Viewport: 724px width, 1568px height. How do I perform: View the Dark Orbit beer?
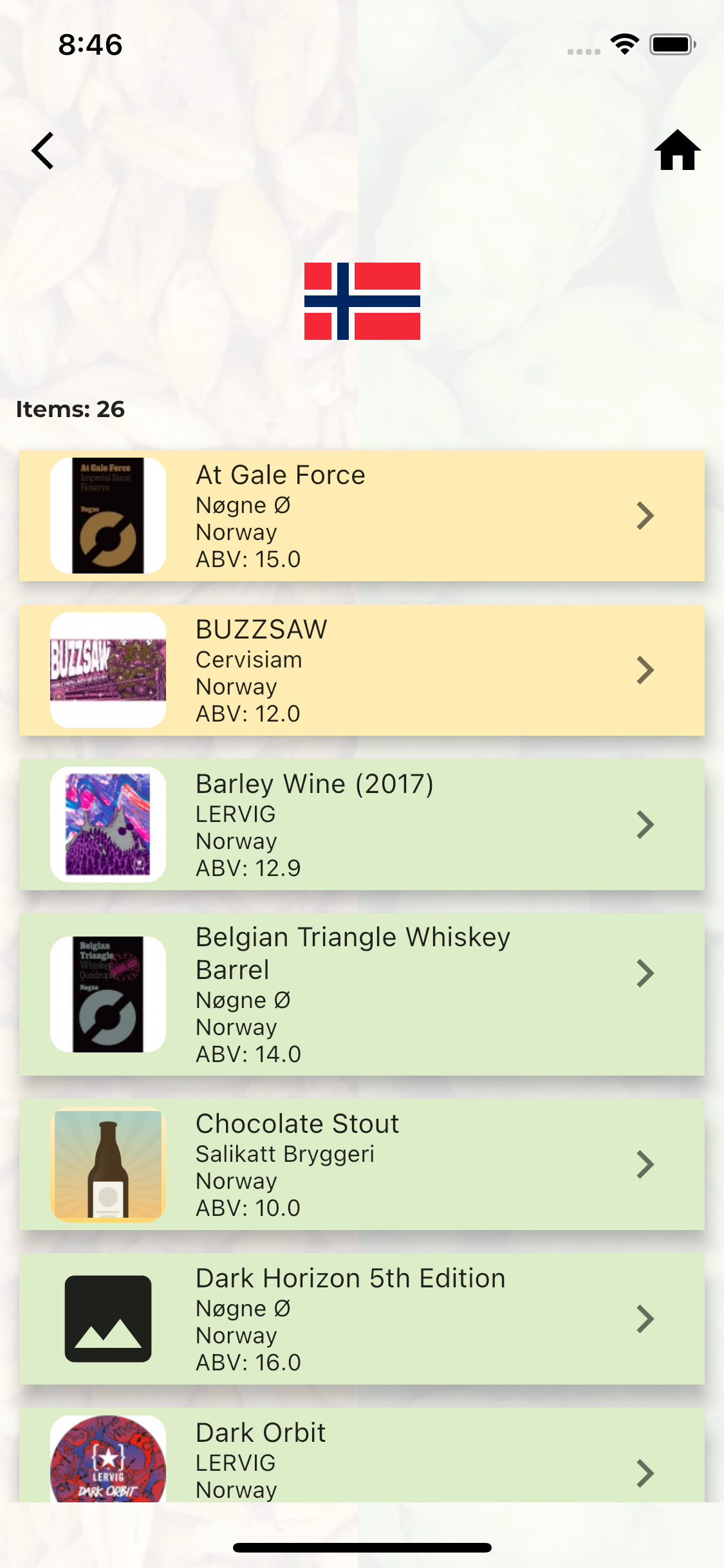click(x=362, y=1455)
